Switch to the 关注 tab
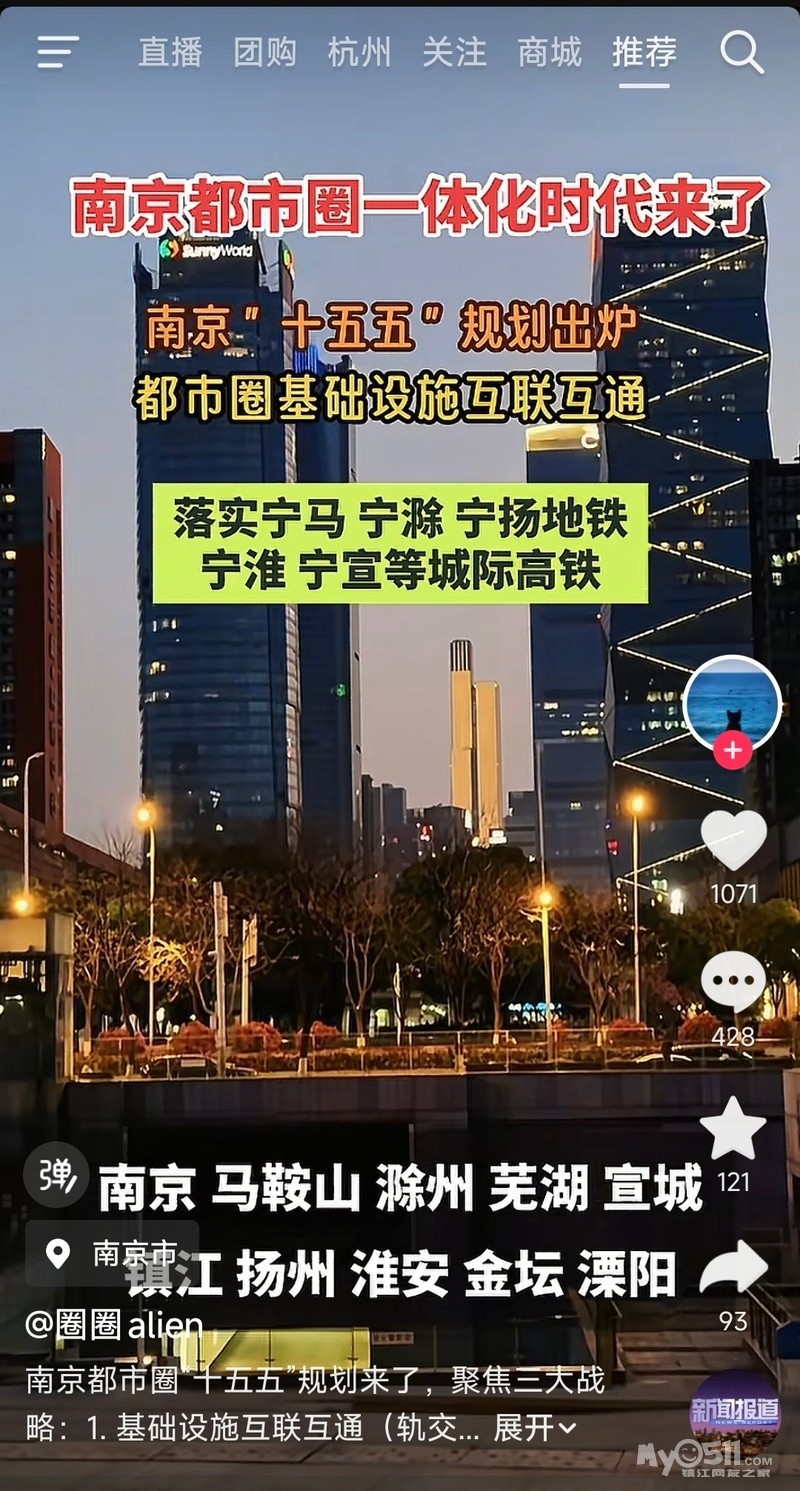Image resolution: width=800 pixels, height=1491 pixels. click(454, 52)
